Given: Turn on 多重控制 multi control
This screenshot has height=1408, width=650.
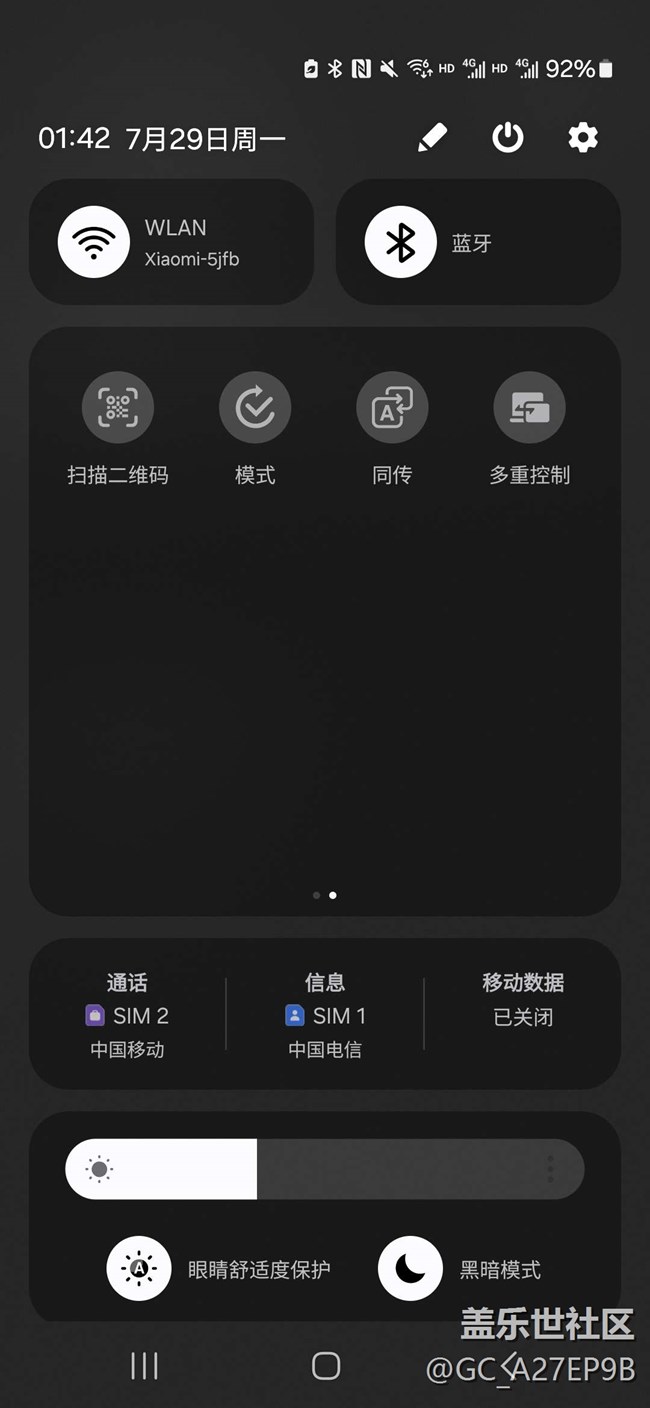Looking at the screenshot, I should (x=529, y=408).
